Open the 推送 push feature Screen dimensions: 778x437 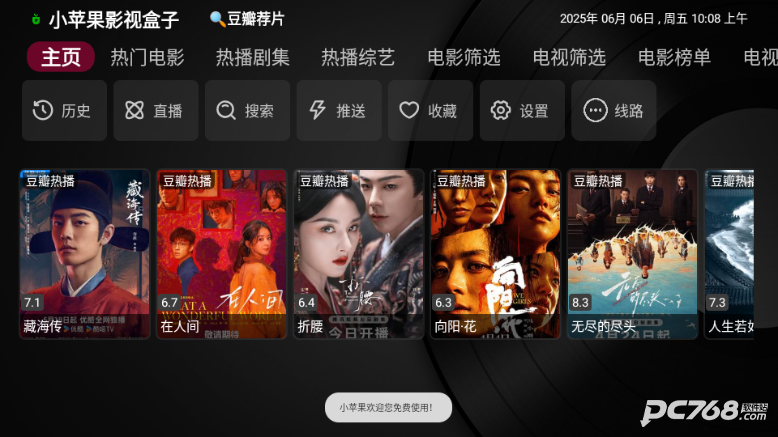point(339,111)
